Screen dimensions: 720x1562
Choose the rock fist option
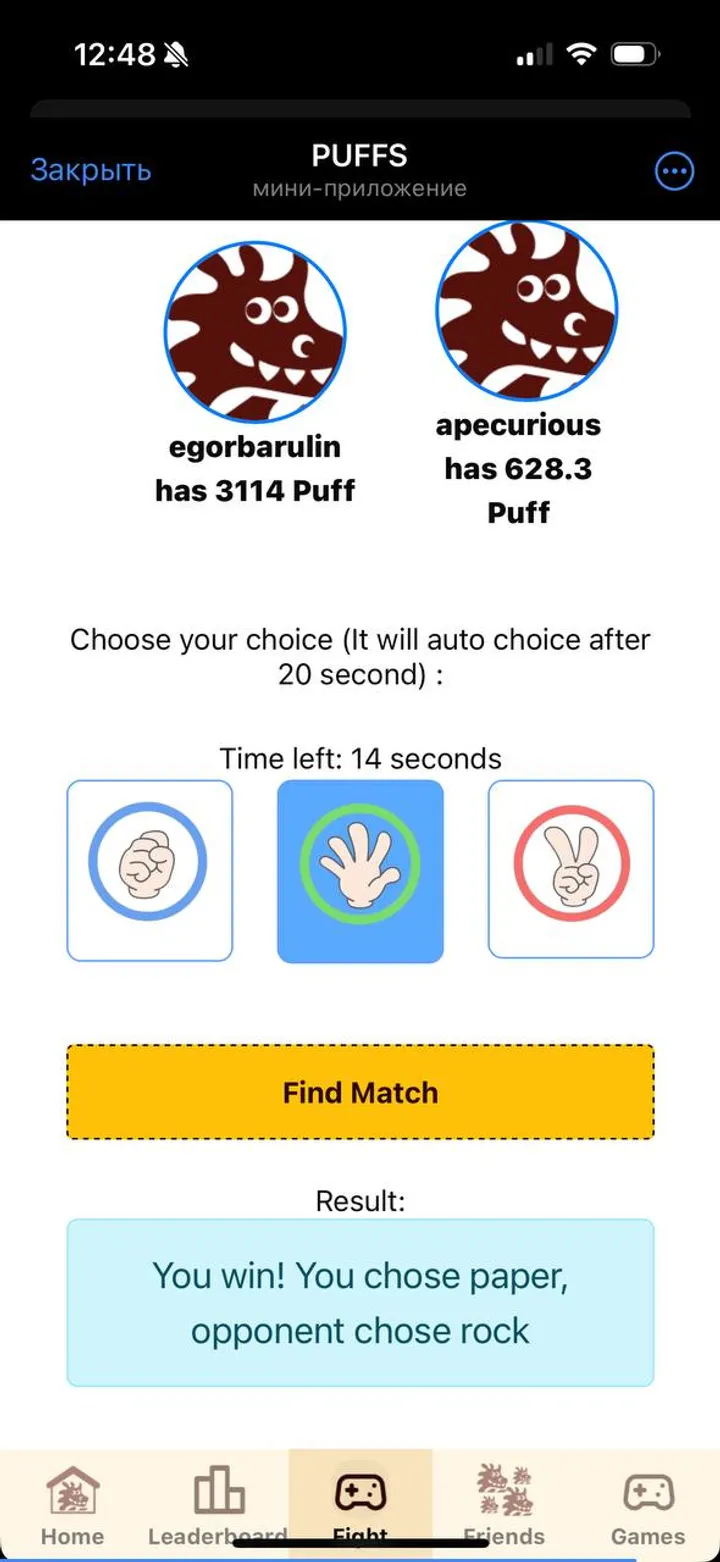click(149, 870)
